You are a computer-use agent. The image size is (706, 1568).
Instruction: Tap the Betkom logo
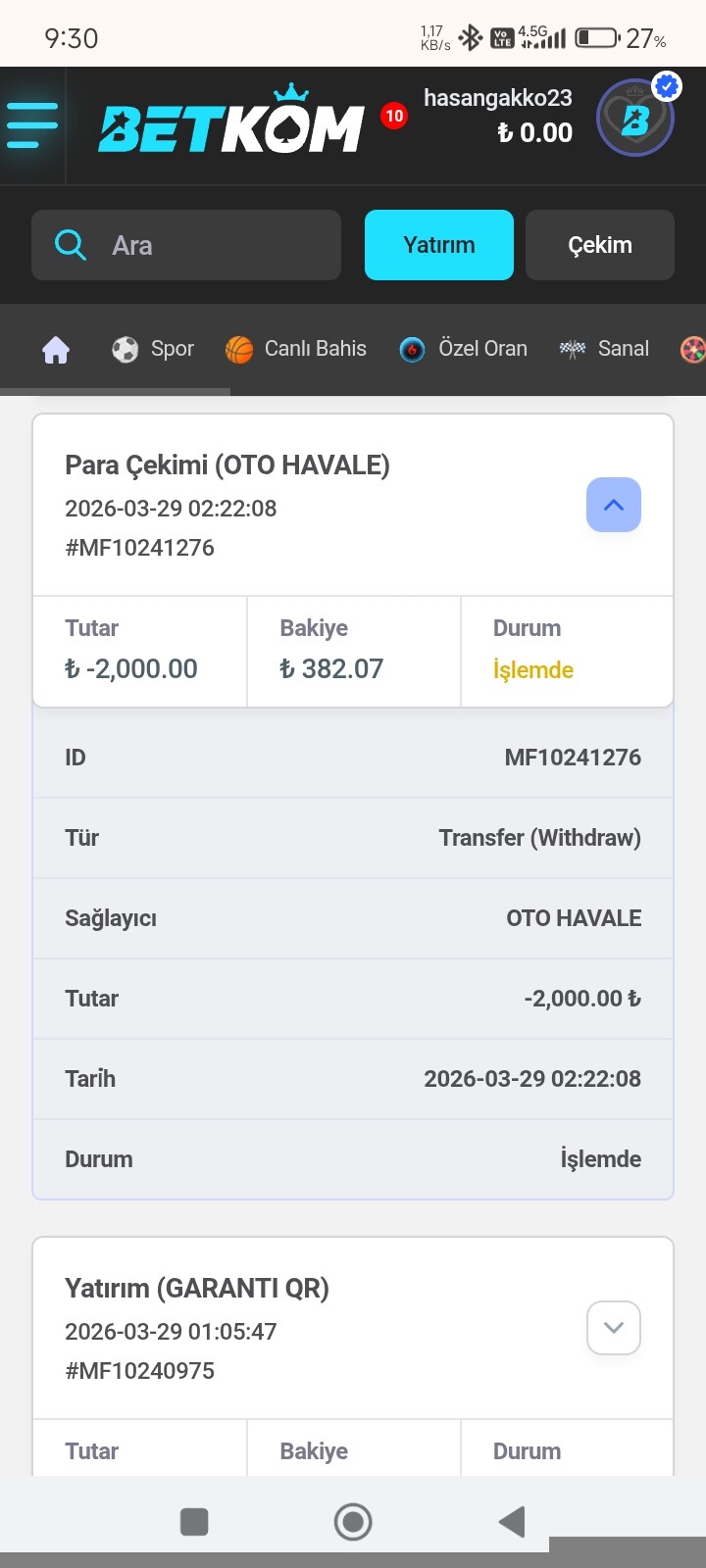pos(231,124)
